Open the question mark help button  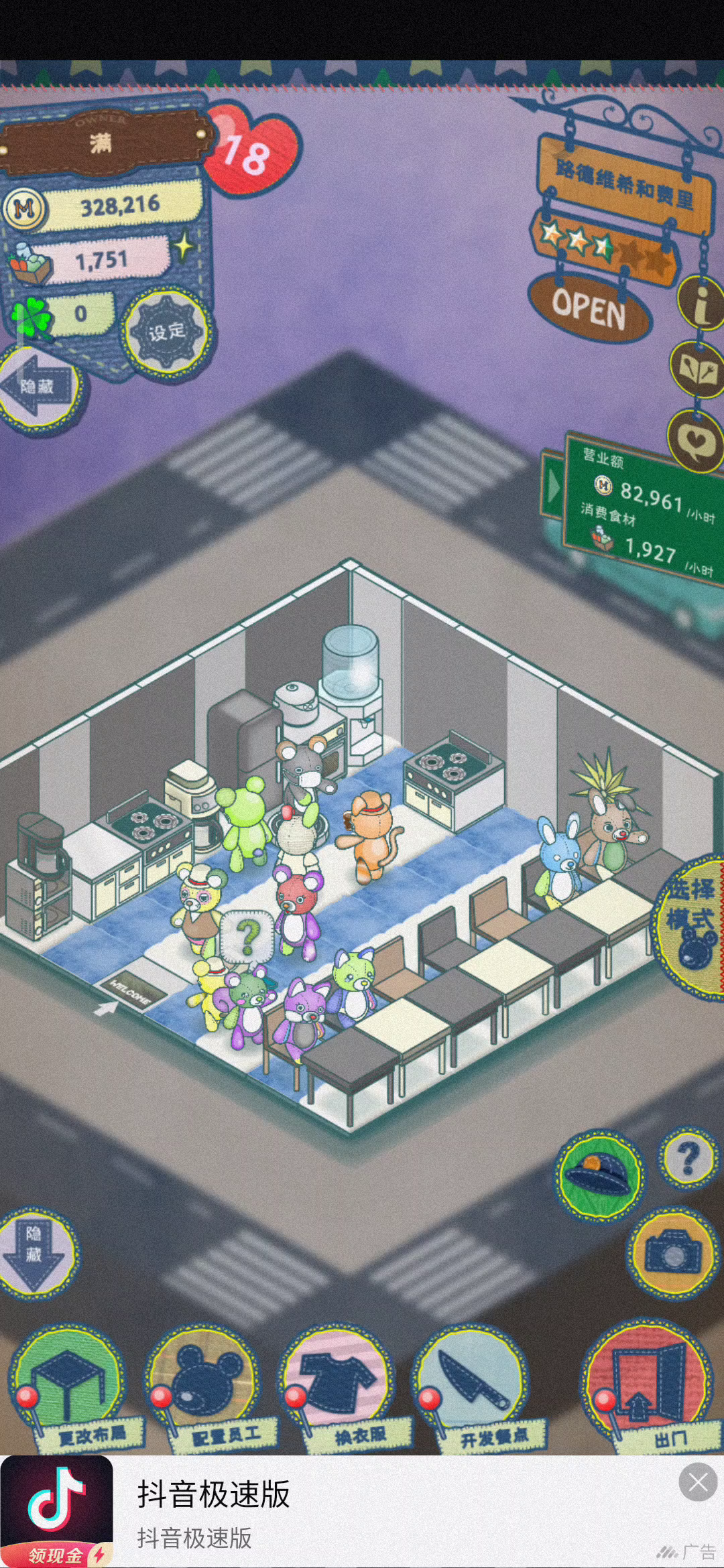point(688,1158)
